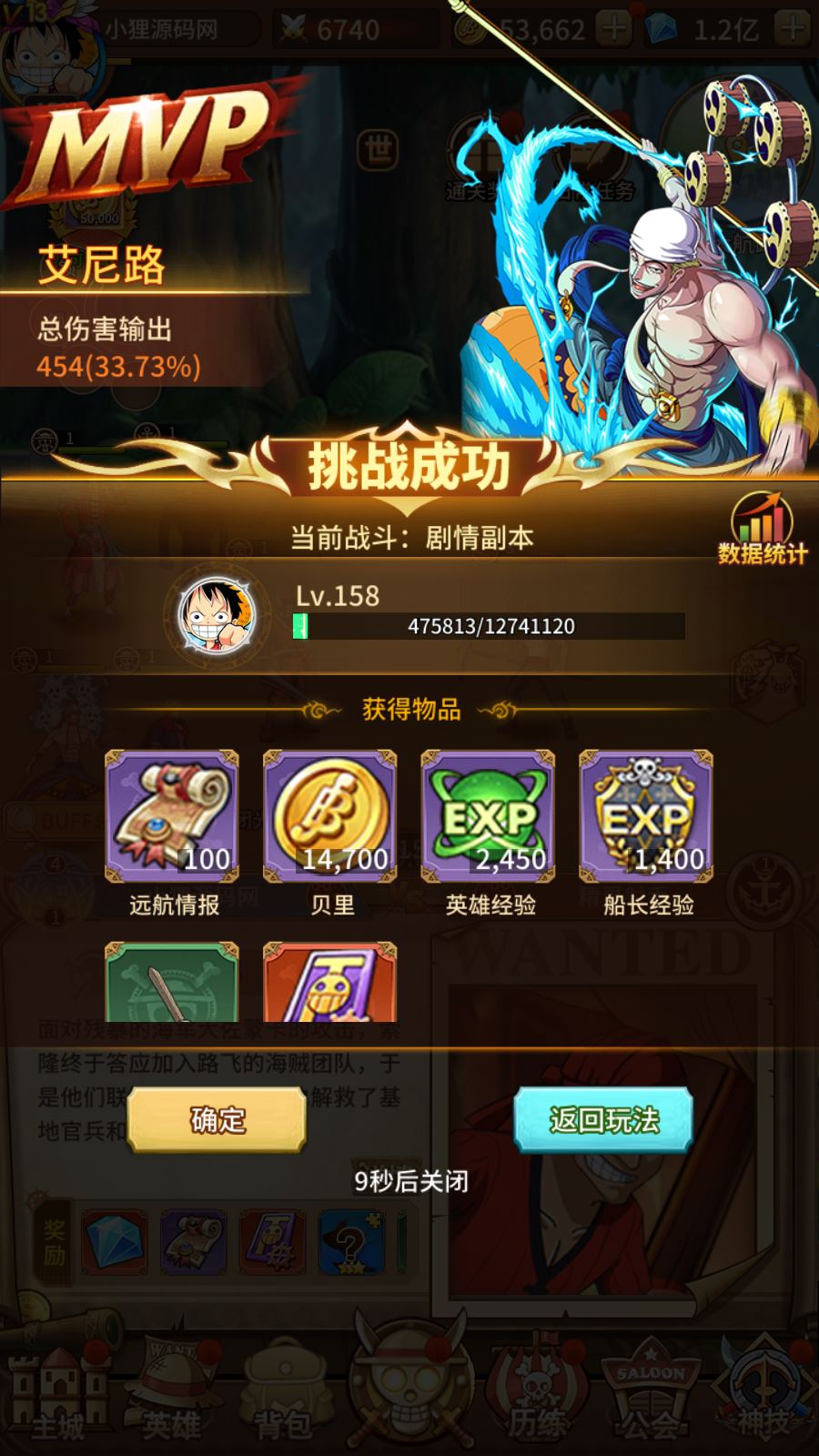819x1456 pixels.
Task: View the 船长经验 reward item
Action: [646, 816]
